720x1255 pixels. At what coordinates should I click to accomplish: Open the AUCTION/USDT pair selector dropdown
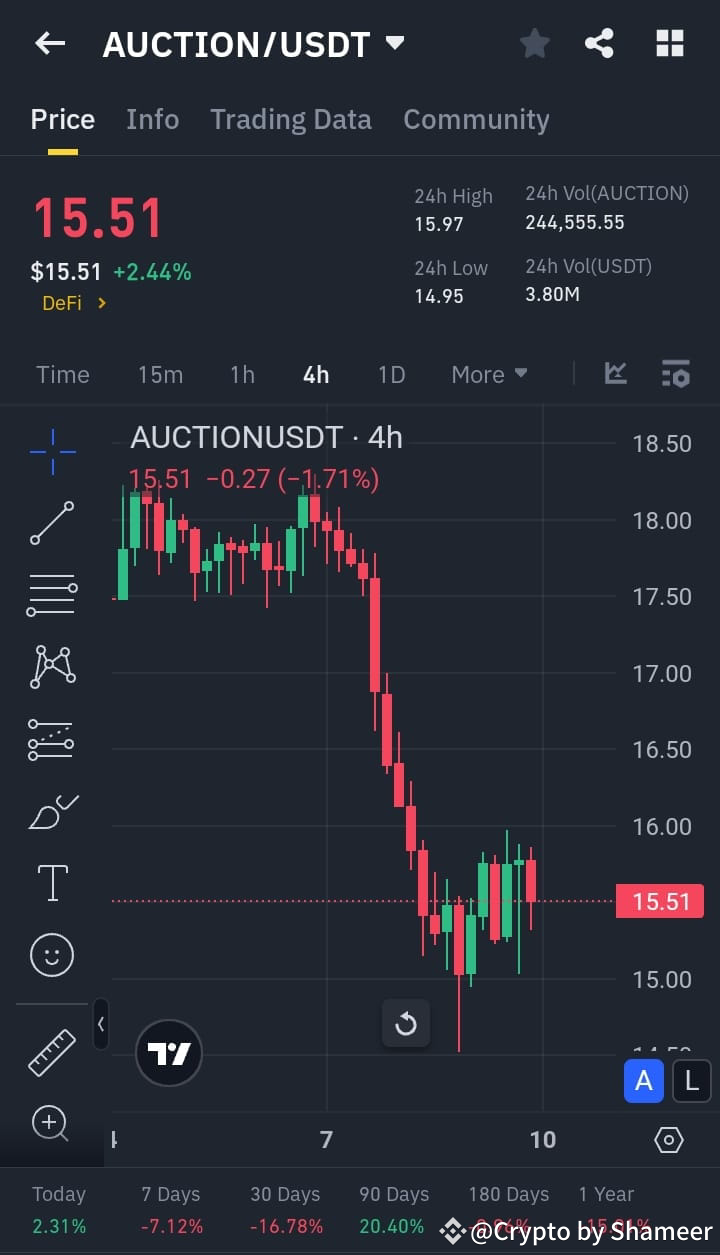pos(395,43)
